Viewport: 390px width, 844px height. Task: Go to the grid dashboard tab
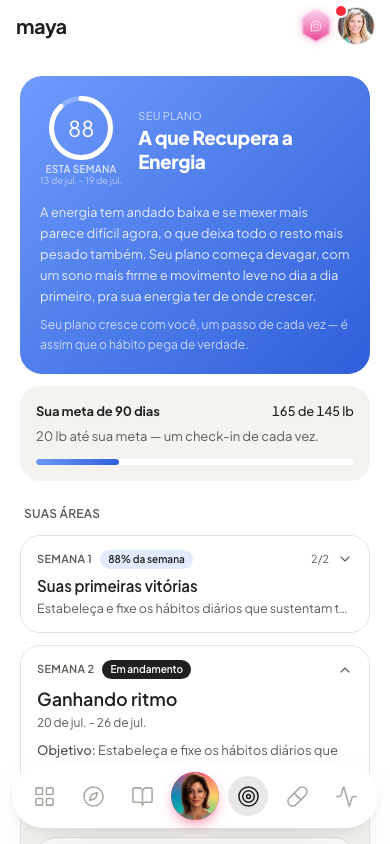45,797
